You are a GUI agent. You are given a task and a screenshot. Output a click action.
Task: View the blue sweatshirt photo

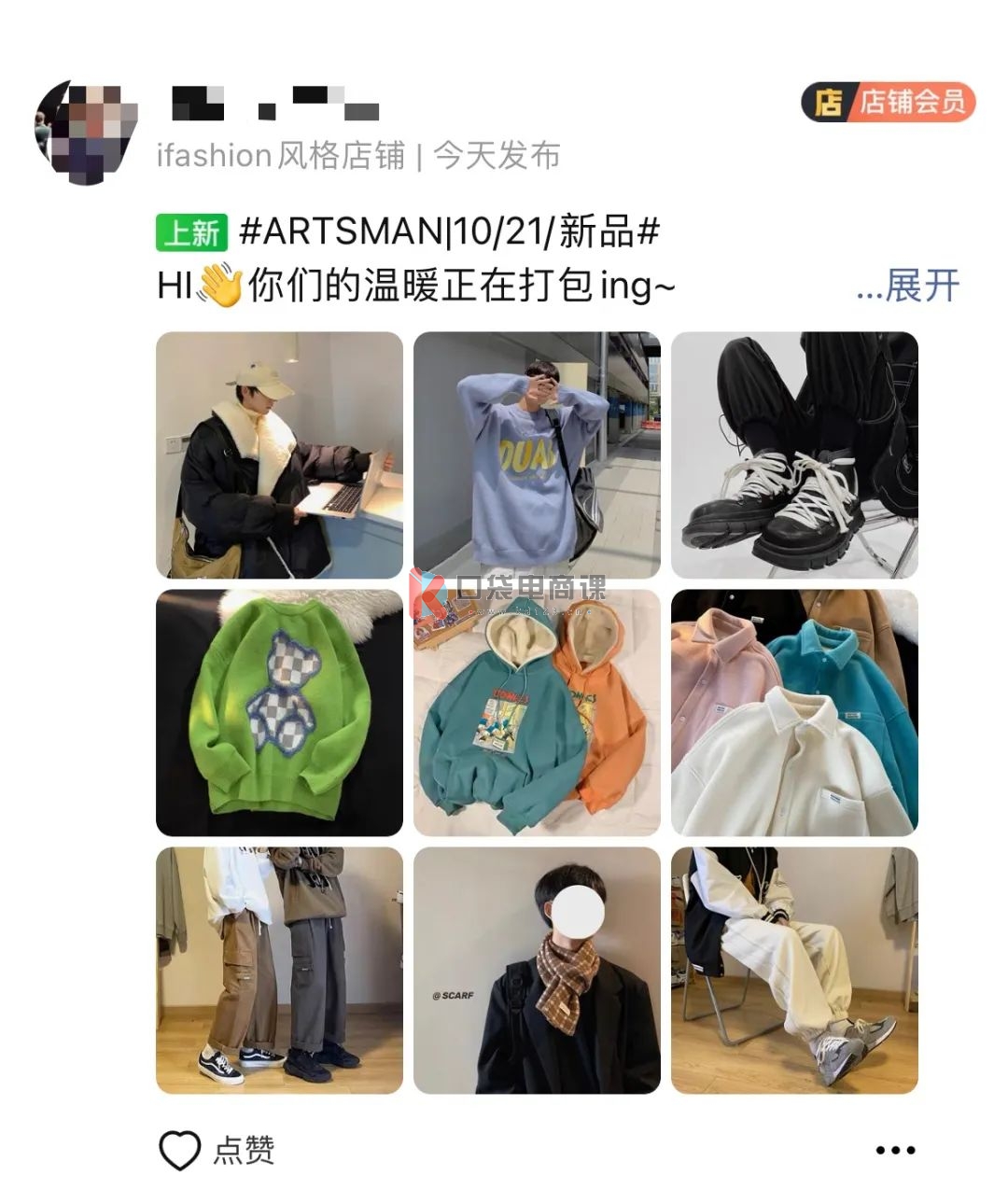point(537,455)
